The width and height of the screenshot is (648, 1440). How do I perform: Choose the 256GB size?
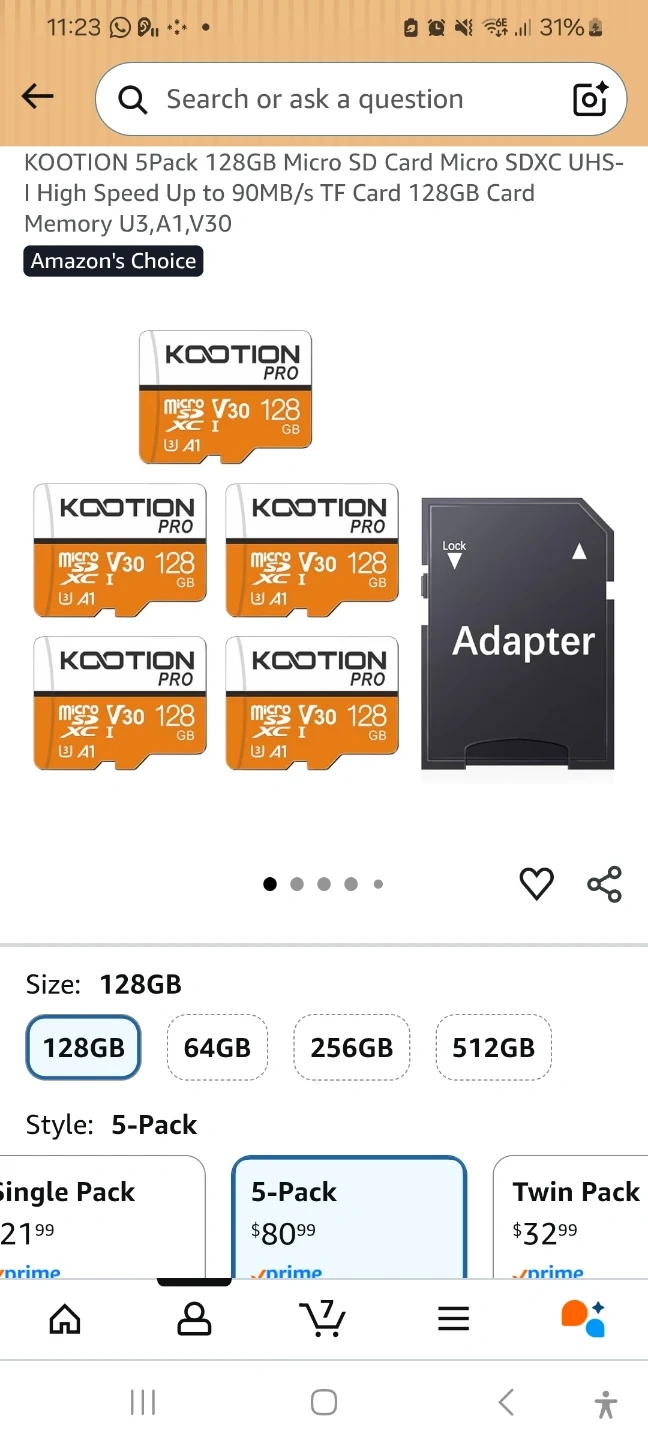[352, 1047]
